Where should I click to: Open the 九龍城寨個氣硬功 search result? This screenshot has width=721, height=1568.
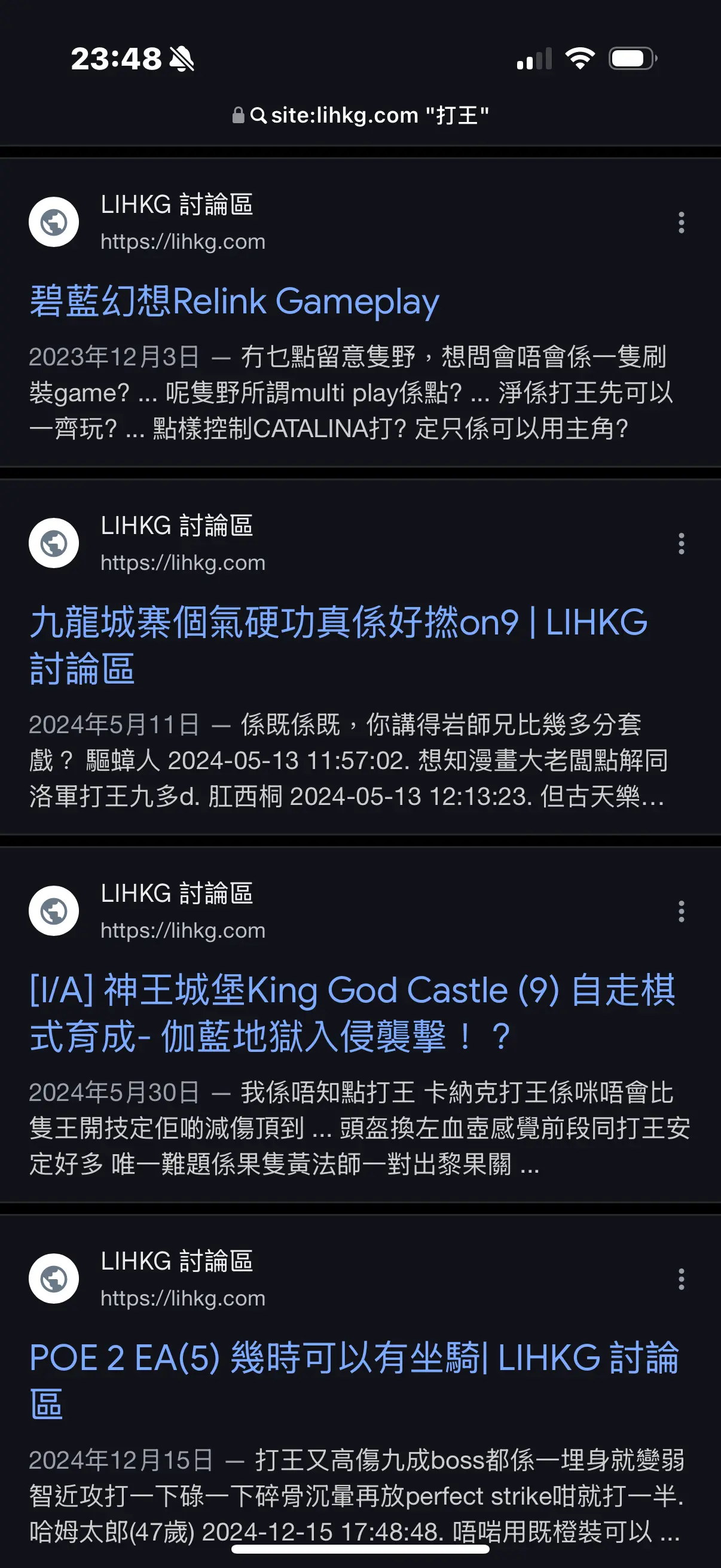[338, 646]
